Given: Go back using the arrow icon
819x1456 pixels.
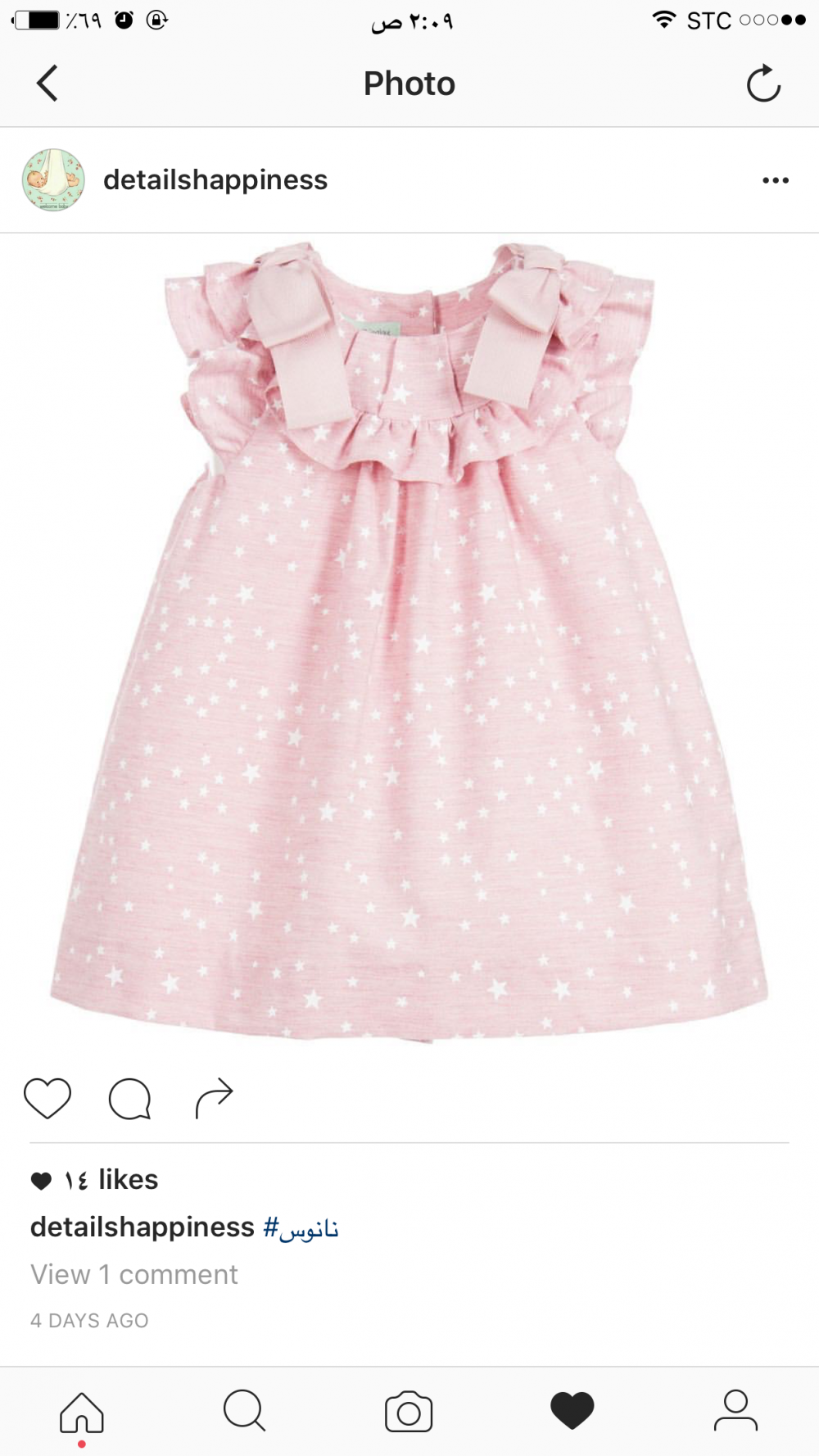Looking at the screenshot, I should [x=48, y=84].
